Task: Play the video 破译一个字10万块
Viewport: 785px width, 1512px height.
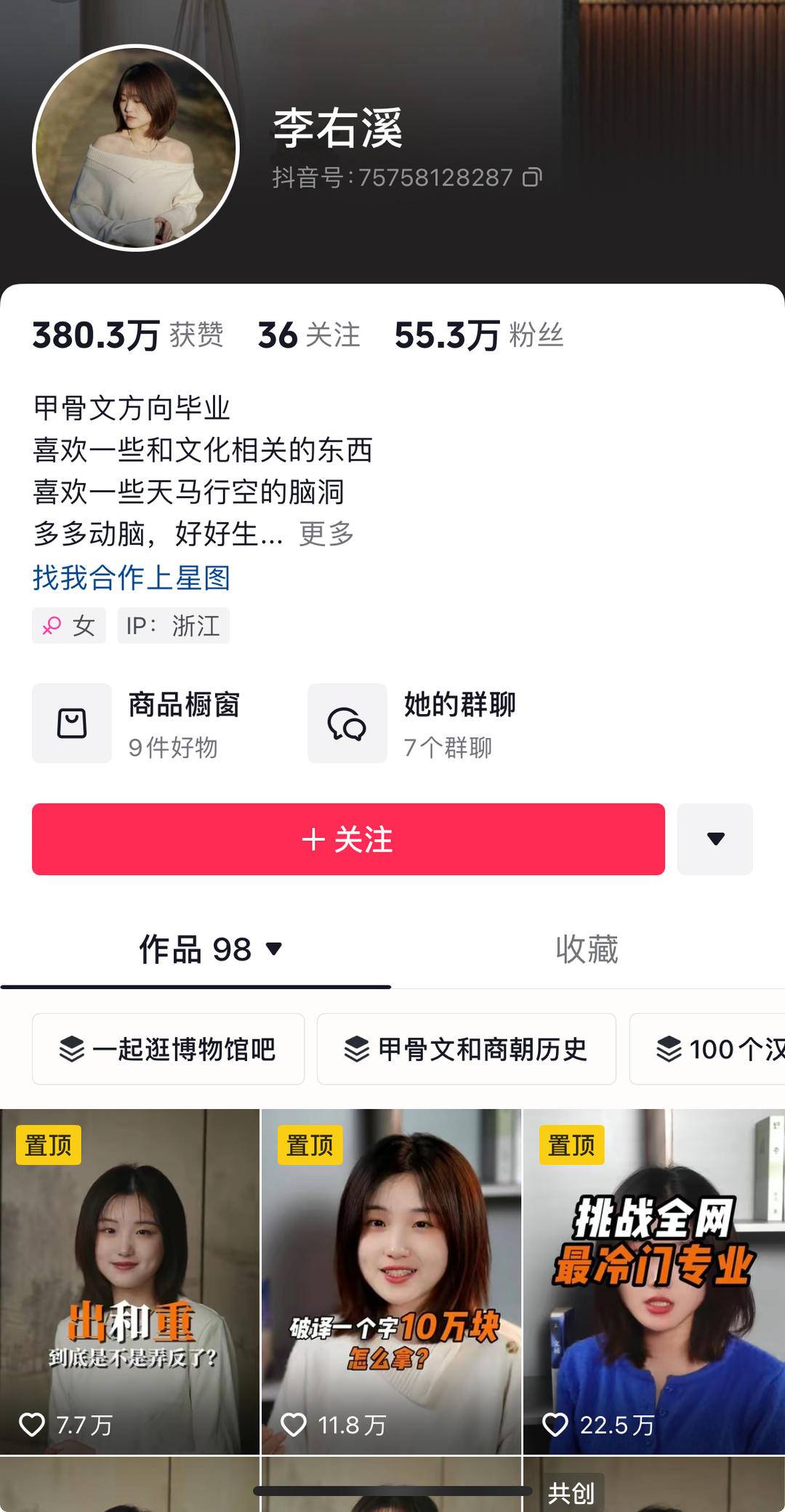Action: (x=391, y=1280)
